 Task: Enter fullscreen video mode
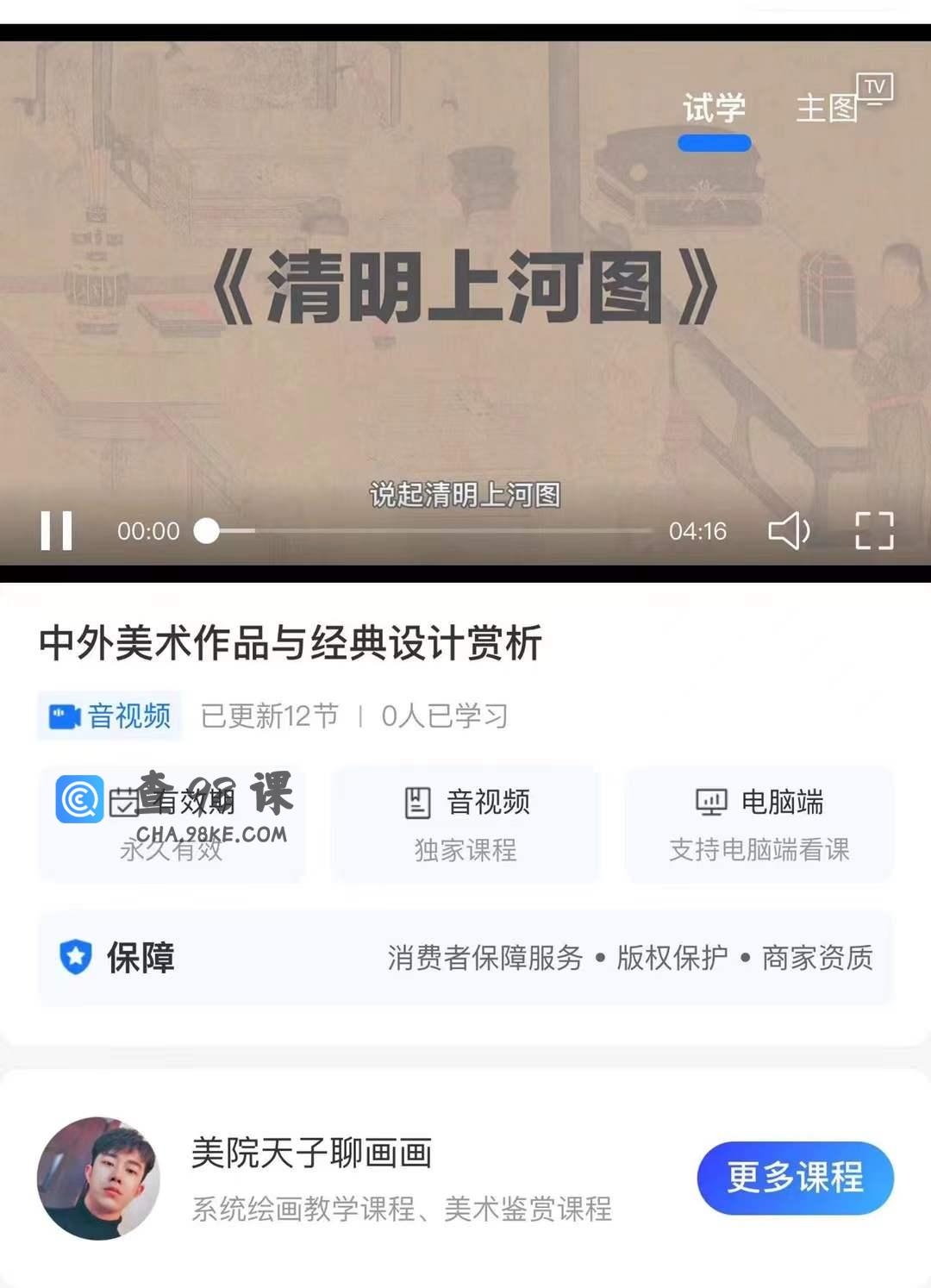click(874, 531)
